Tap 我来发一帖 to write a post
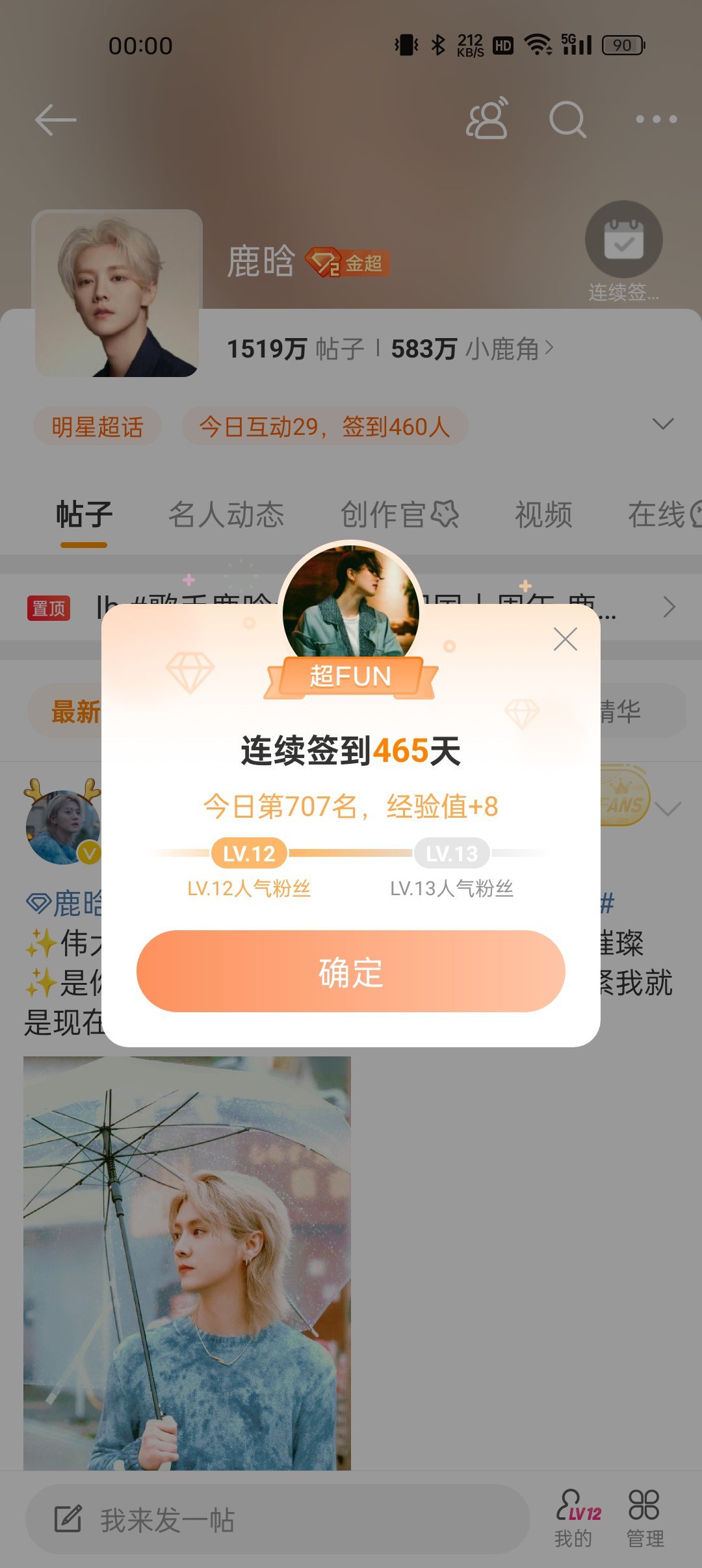 [x=277, y=1519]
